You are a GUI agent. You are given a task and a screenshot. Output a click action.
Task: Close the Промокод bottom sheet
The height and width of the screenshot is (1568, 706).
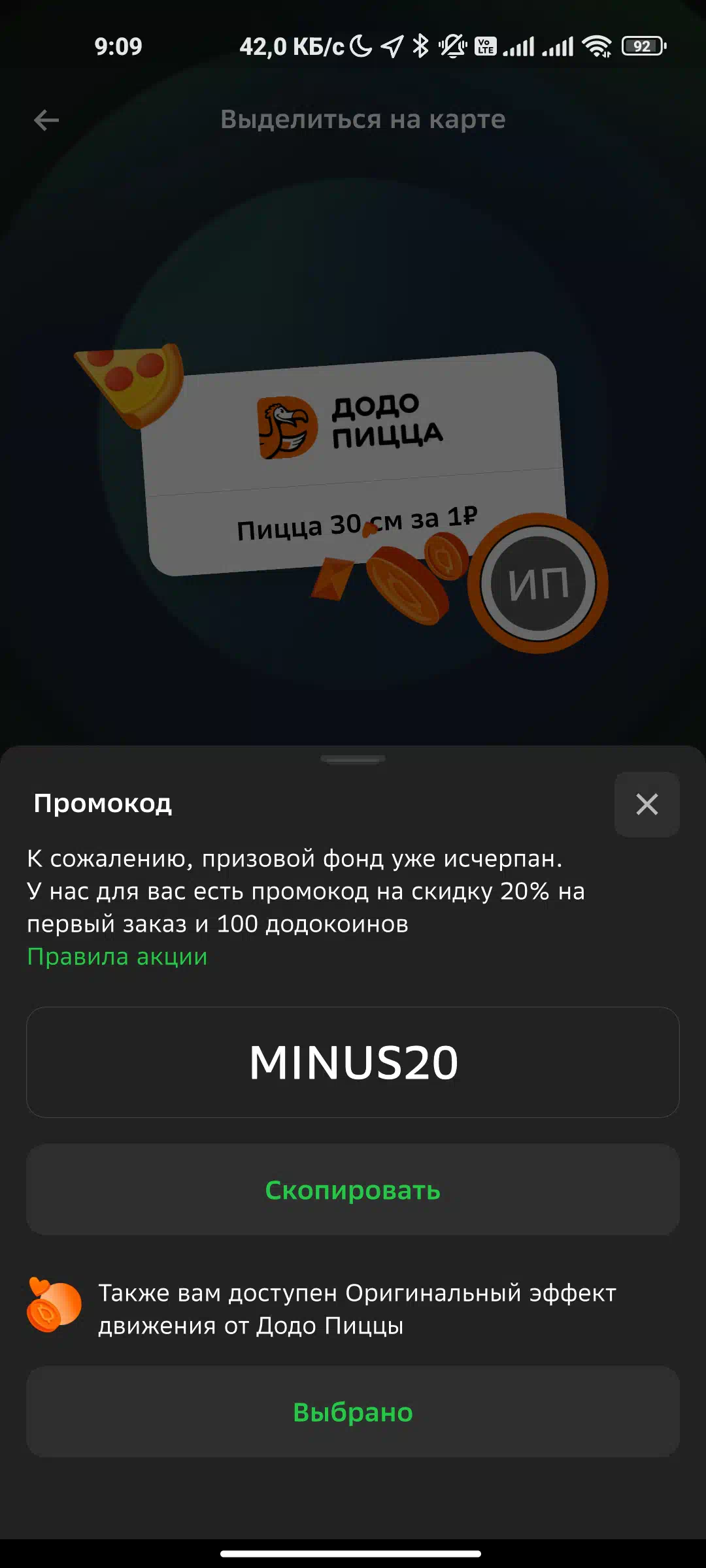[647, 804]
